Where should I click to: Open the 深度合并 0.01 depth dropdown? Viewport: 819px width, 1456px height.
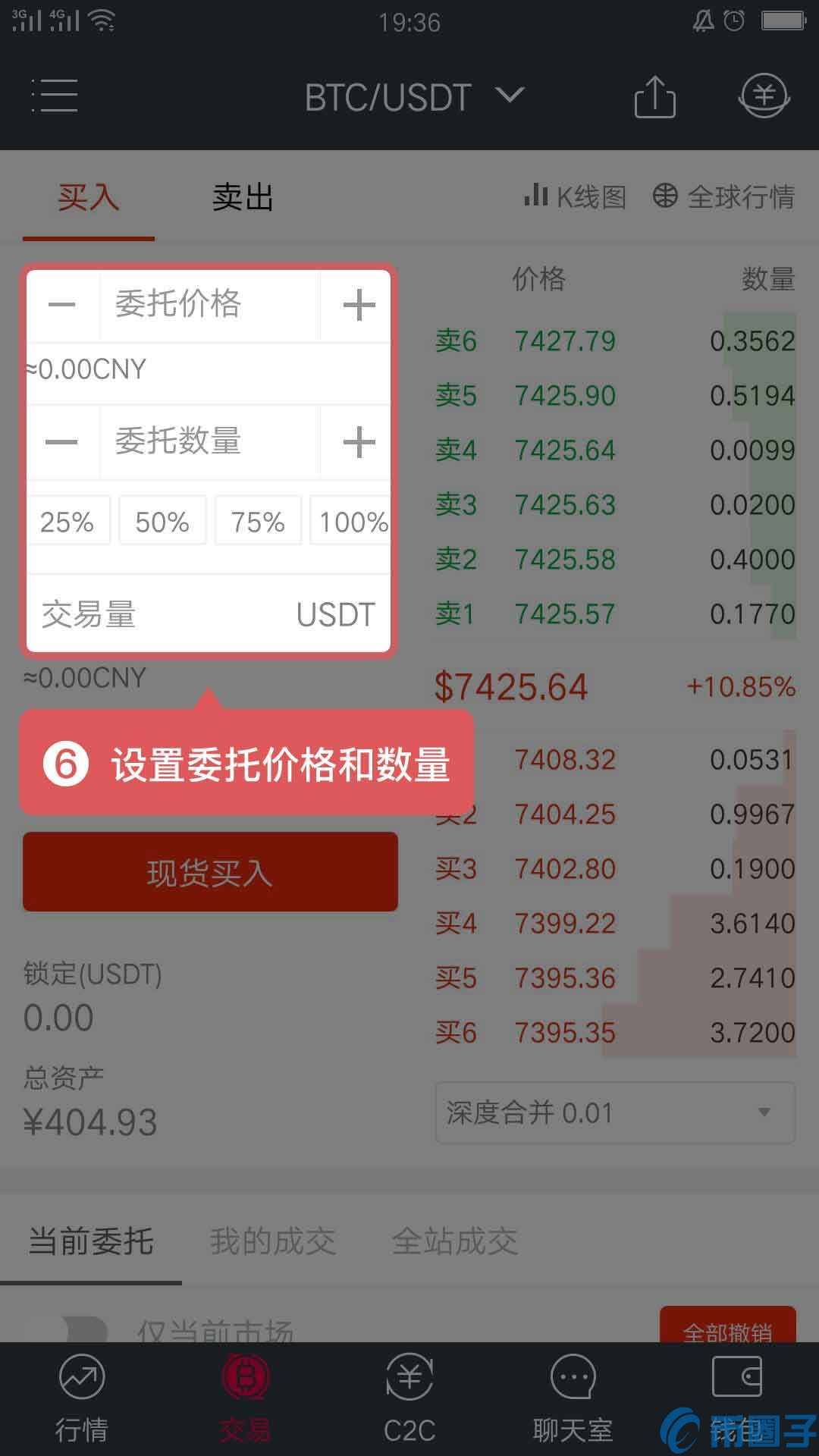(x=614, y=1113)
